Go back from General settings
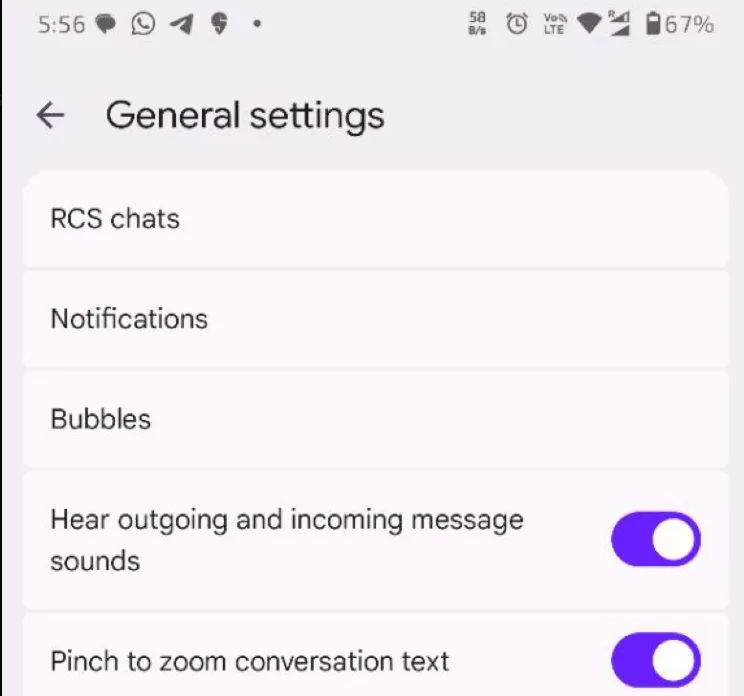744x696 pixels. [x=50, y=116]
